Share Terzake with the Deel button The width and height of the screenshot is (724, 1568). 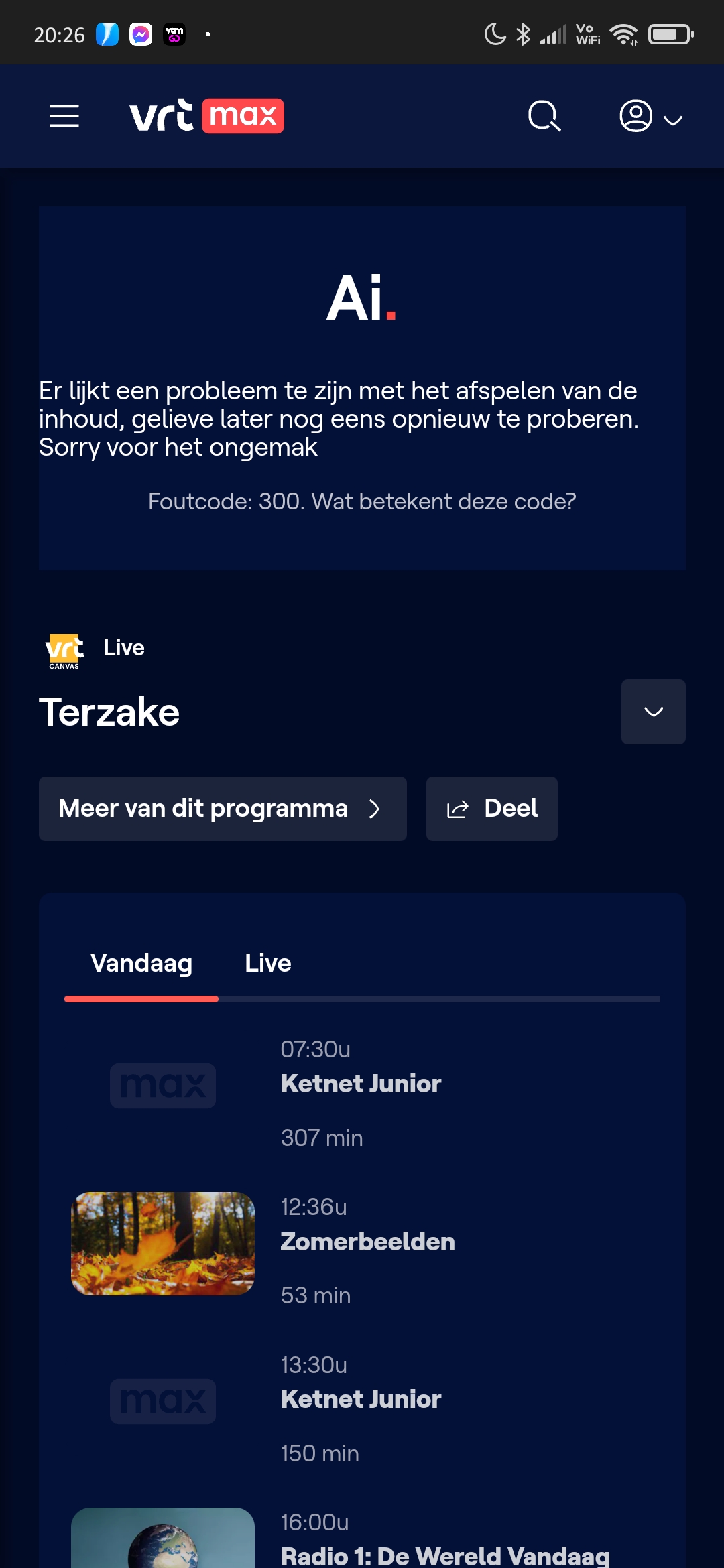[x=491, y=809]
